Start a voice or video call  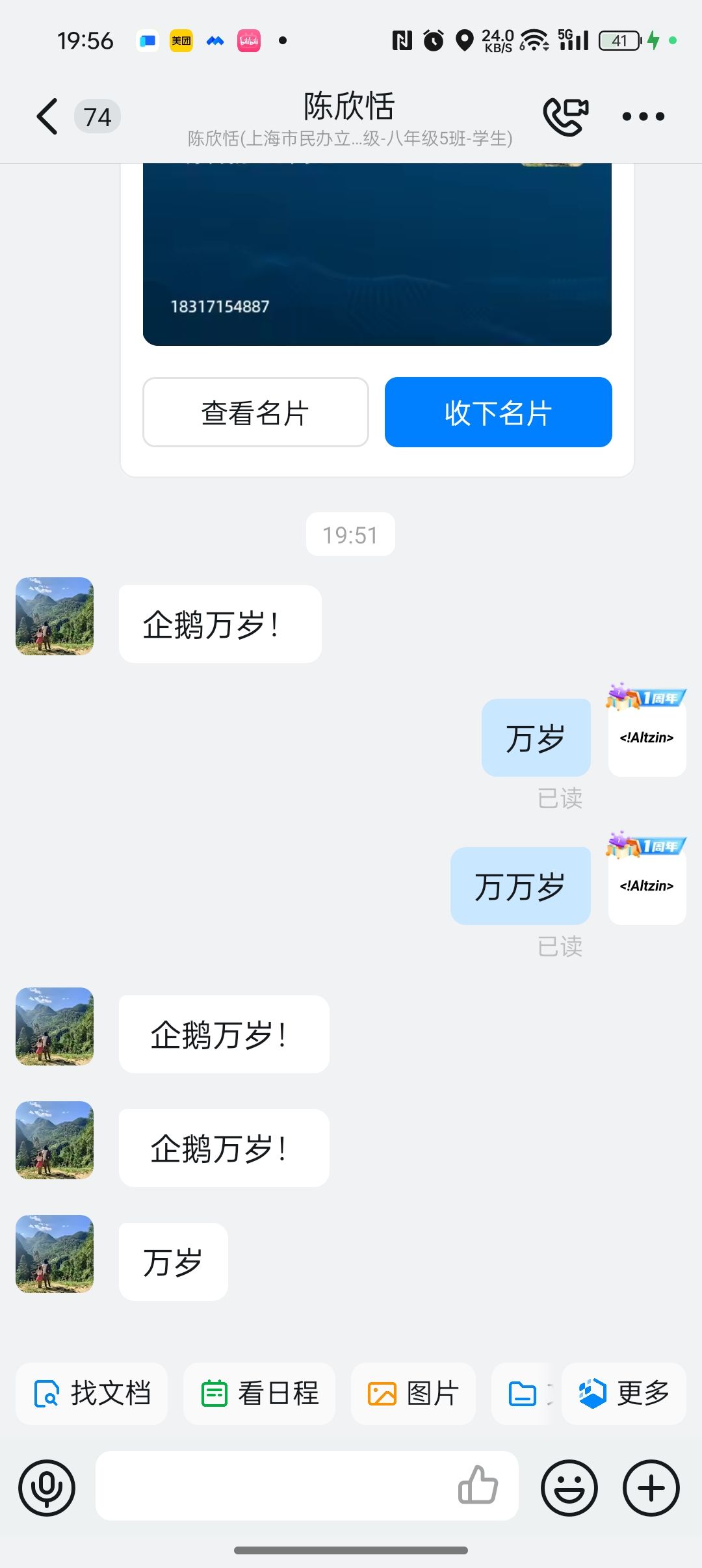point(565,116)
